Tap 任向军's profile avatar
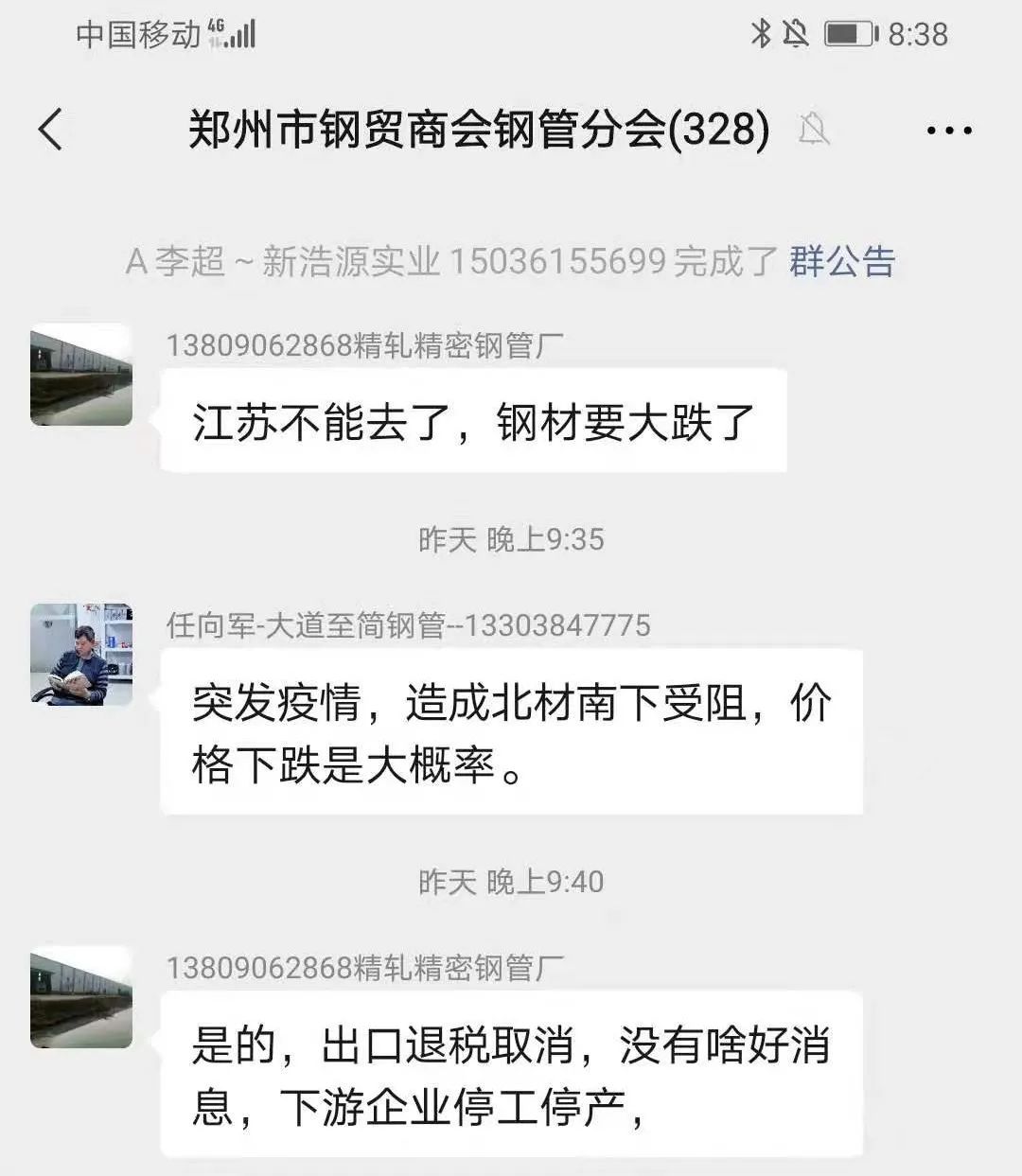The width and height of the screenshot is (1022, 1176). pos(81,655)
